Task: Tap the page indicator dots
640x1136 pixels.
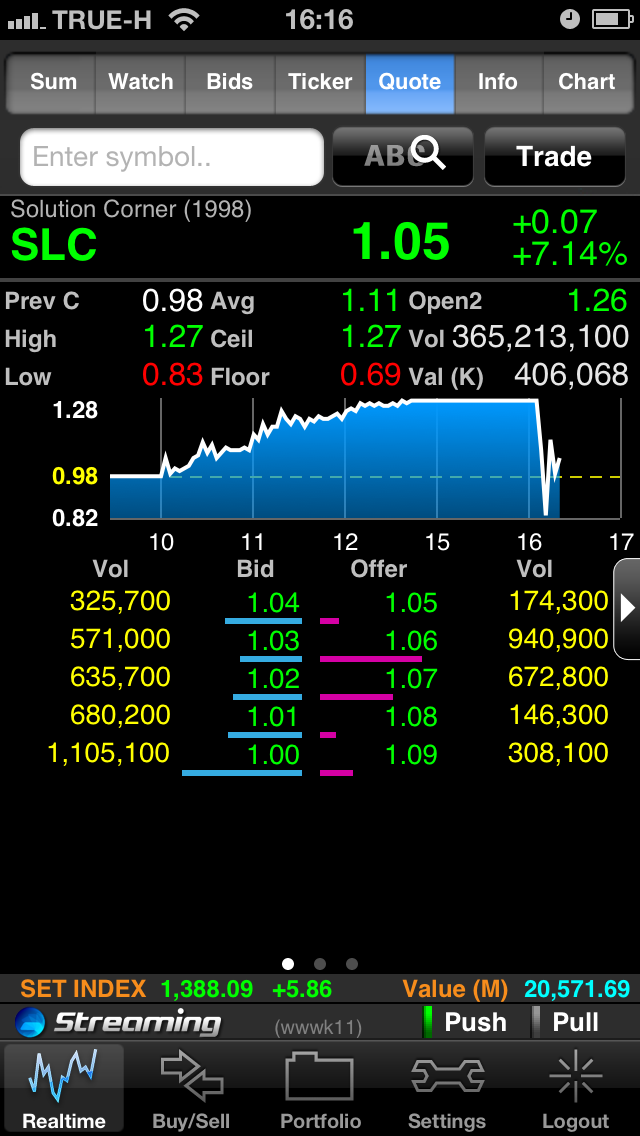Action: click(320, 964)
